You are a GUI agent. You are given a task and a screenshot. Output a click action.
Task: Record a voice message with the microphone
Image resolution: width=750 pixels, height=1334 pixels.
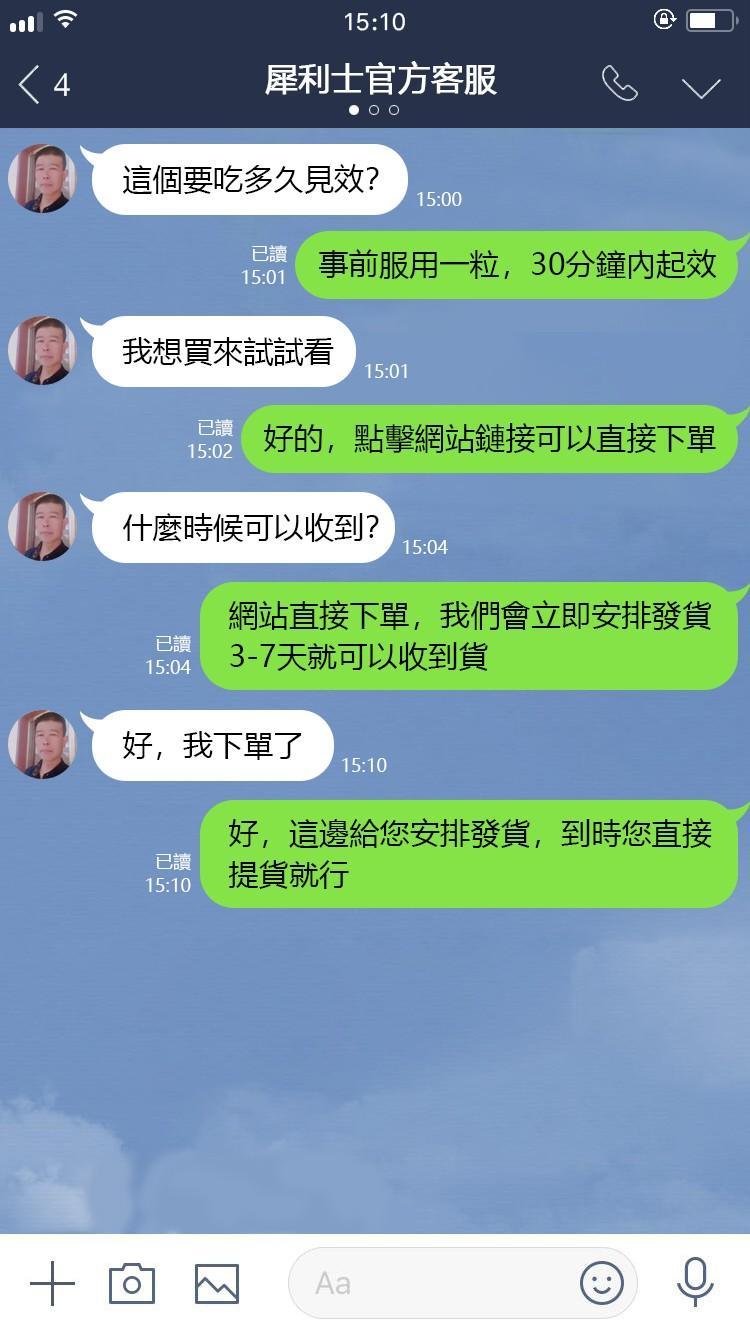694,1282
